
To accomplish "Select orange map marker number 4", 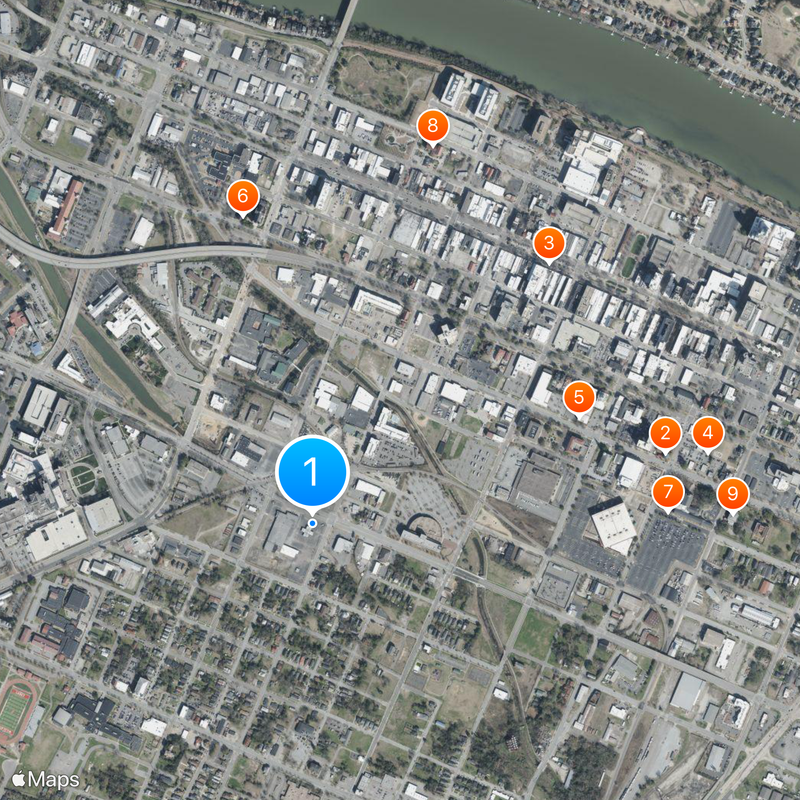I will tap(708, 433).
